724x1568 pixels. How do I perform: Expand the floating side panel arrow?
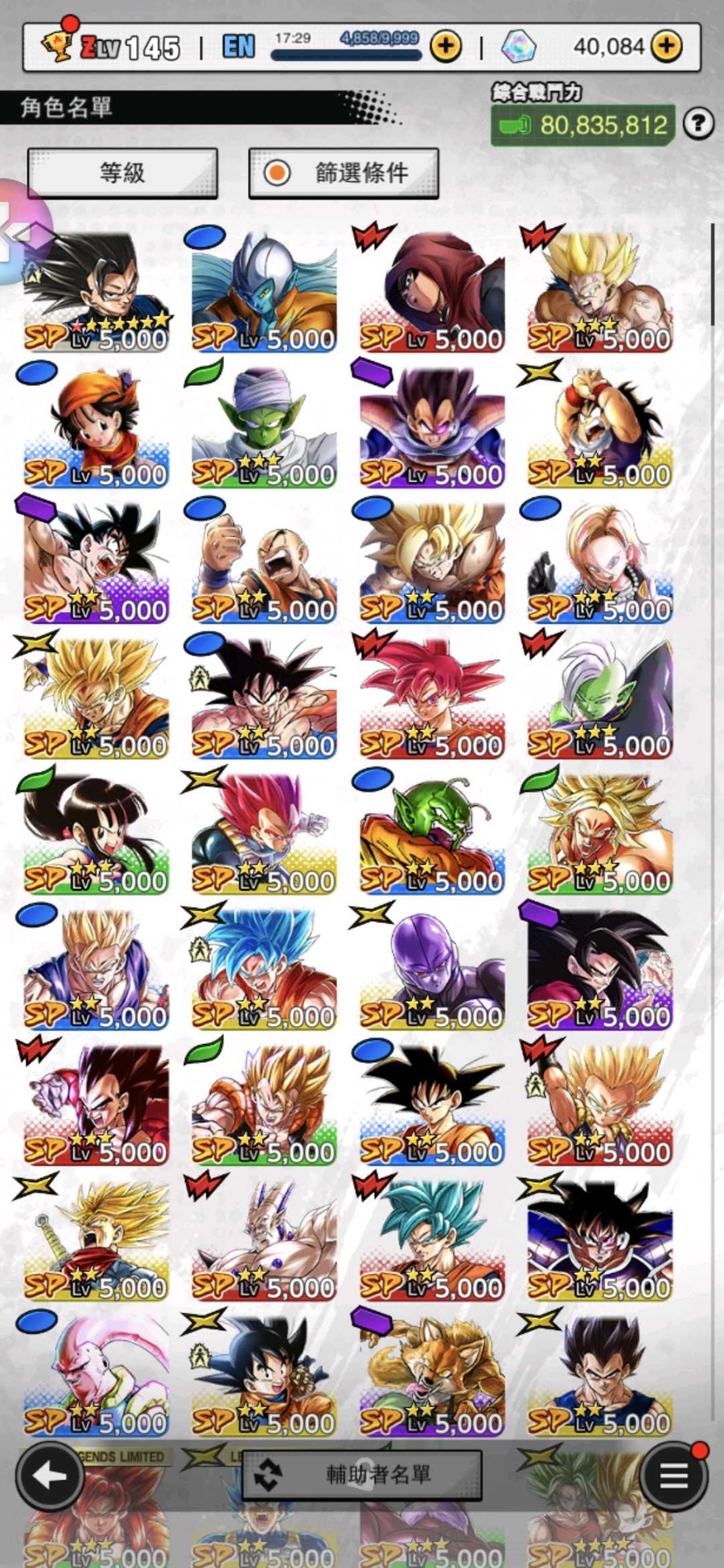tap(16, 235)
